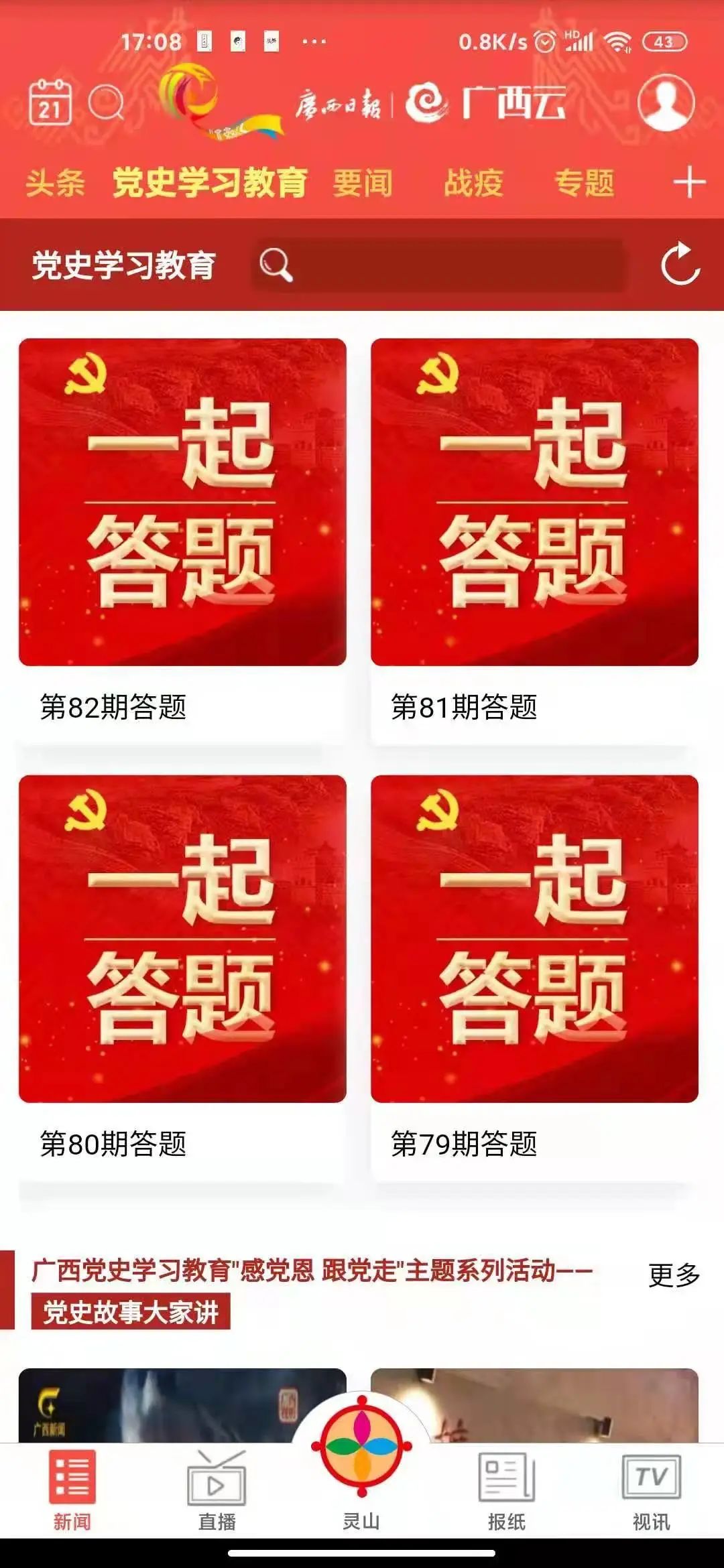Open the calendar icon in the header

[x=50, y=102]
